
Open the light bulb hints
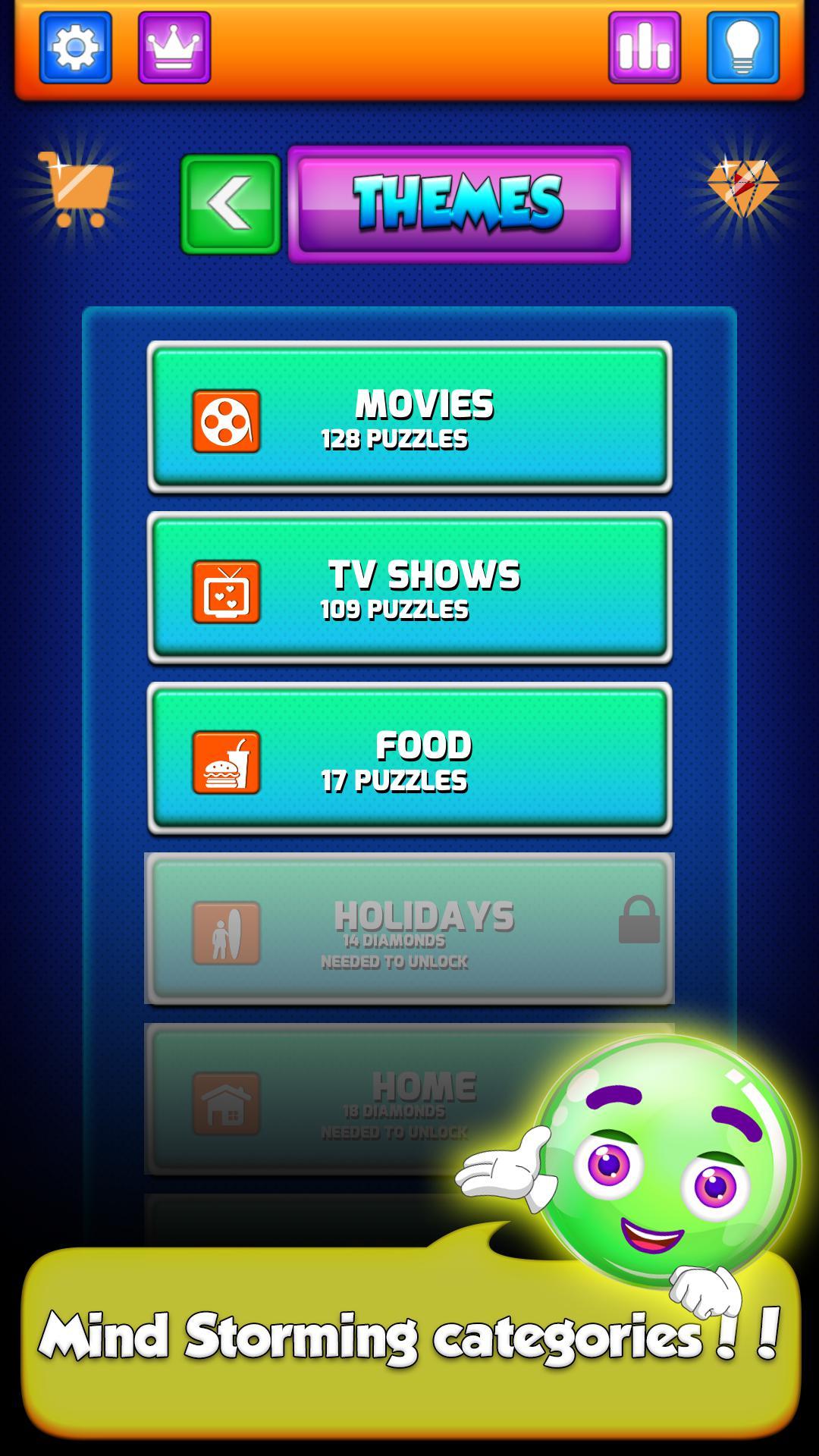tap(742, 47)
